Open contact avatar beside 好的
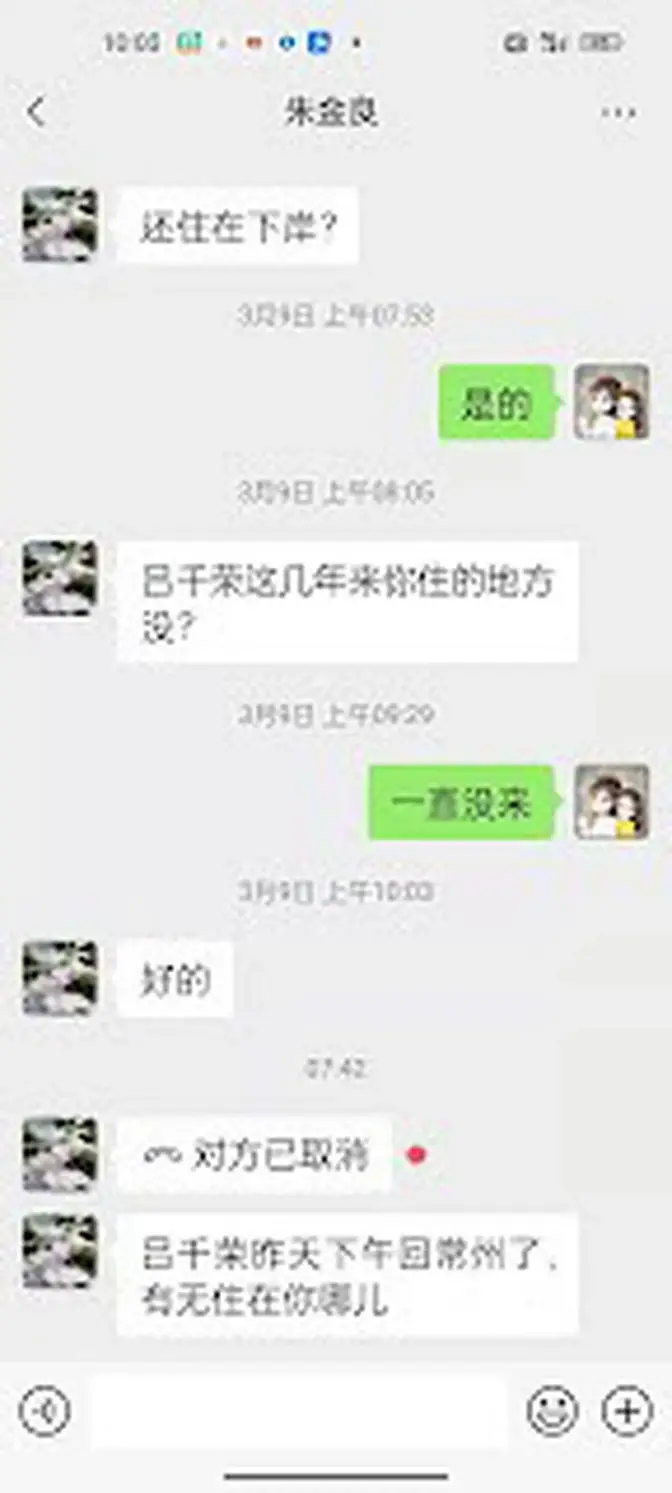 [x=60, y=979]
